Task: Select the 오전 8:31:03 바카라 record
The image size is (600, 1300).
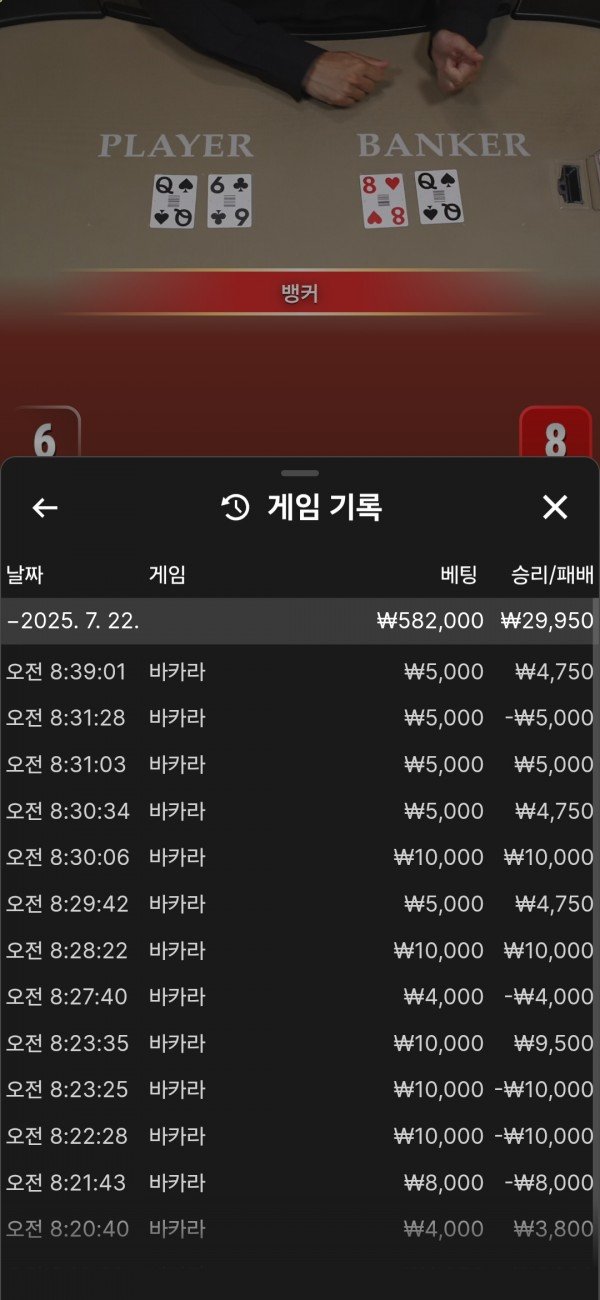Action: 299,765
